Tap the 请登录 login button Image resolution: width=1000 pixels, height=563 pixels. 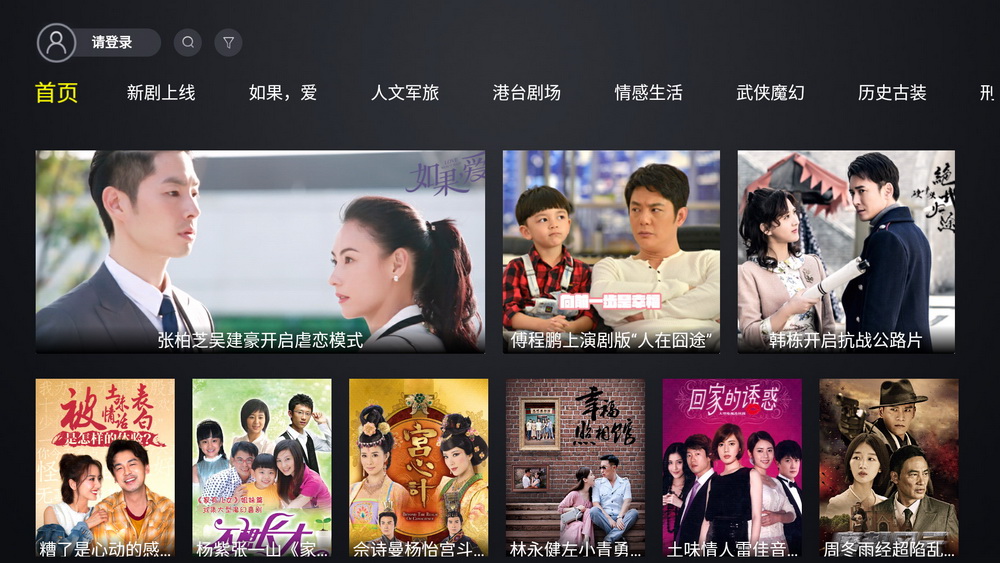(x=111, y=43)
